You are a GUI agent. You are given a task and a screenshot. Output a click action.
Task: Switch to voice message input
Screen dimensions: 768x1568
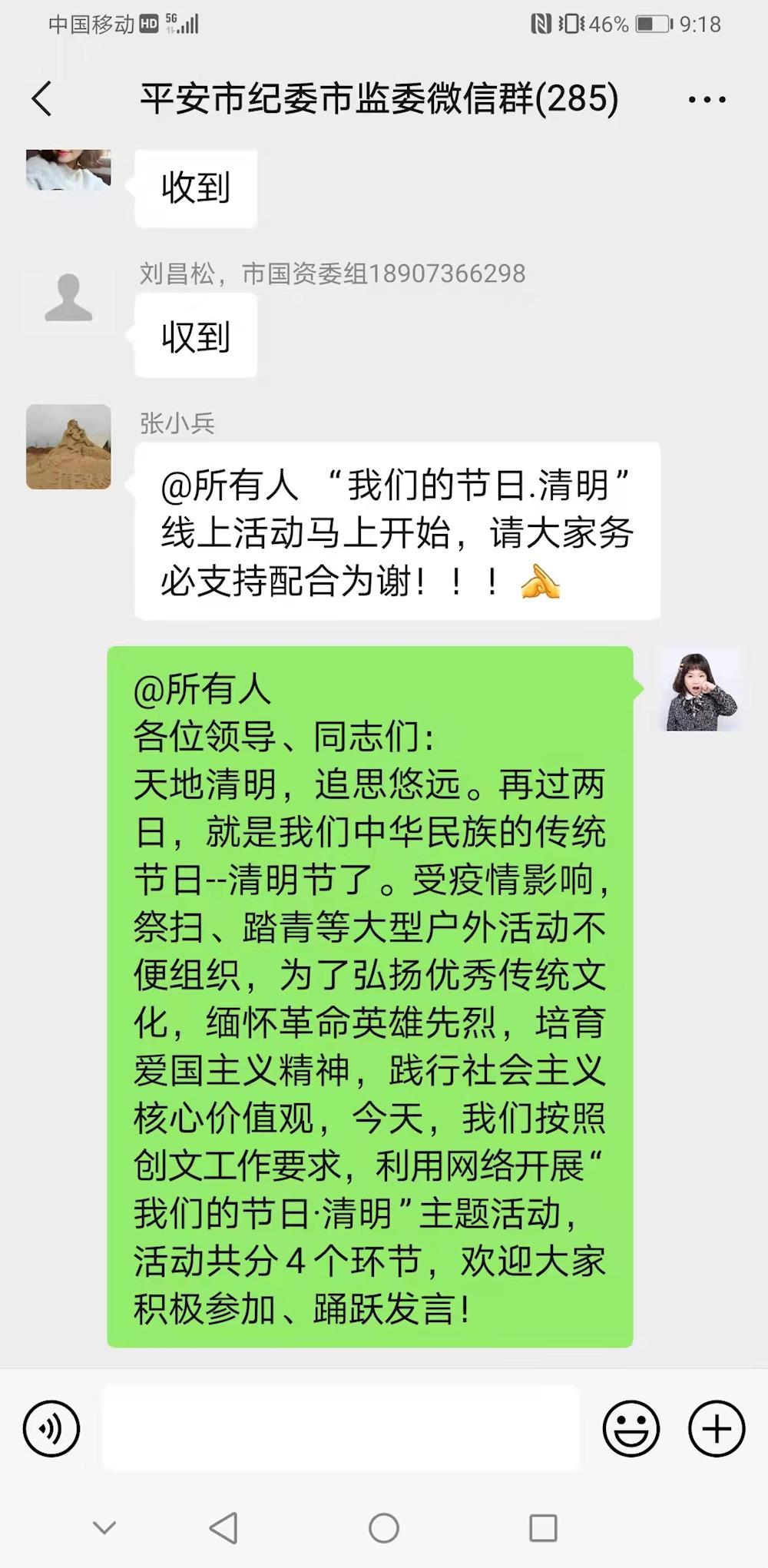tap(51, 1429)
